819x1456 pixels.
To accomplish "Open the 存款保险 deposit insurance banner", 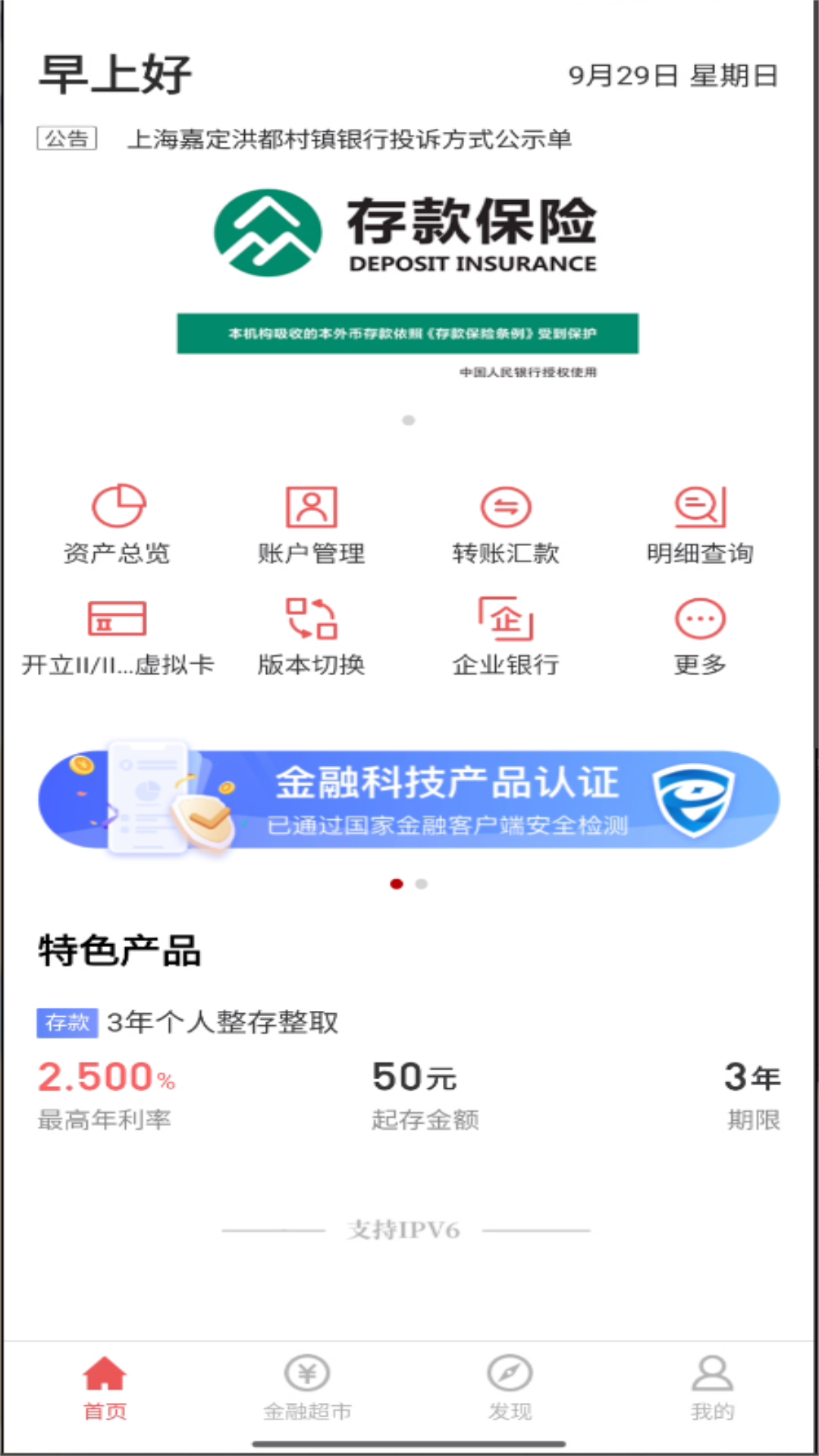I will (408, 282).
